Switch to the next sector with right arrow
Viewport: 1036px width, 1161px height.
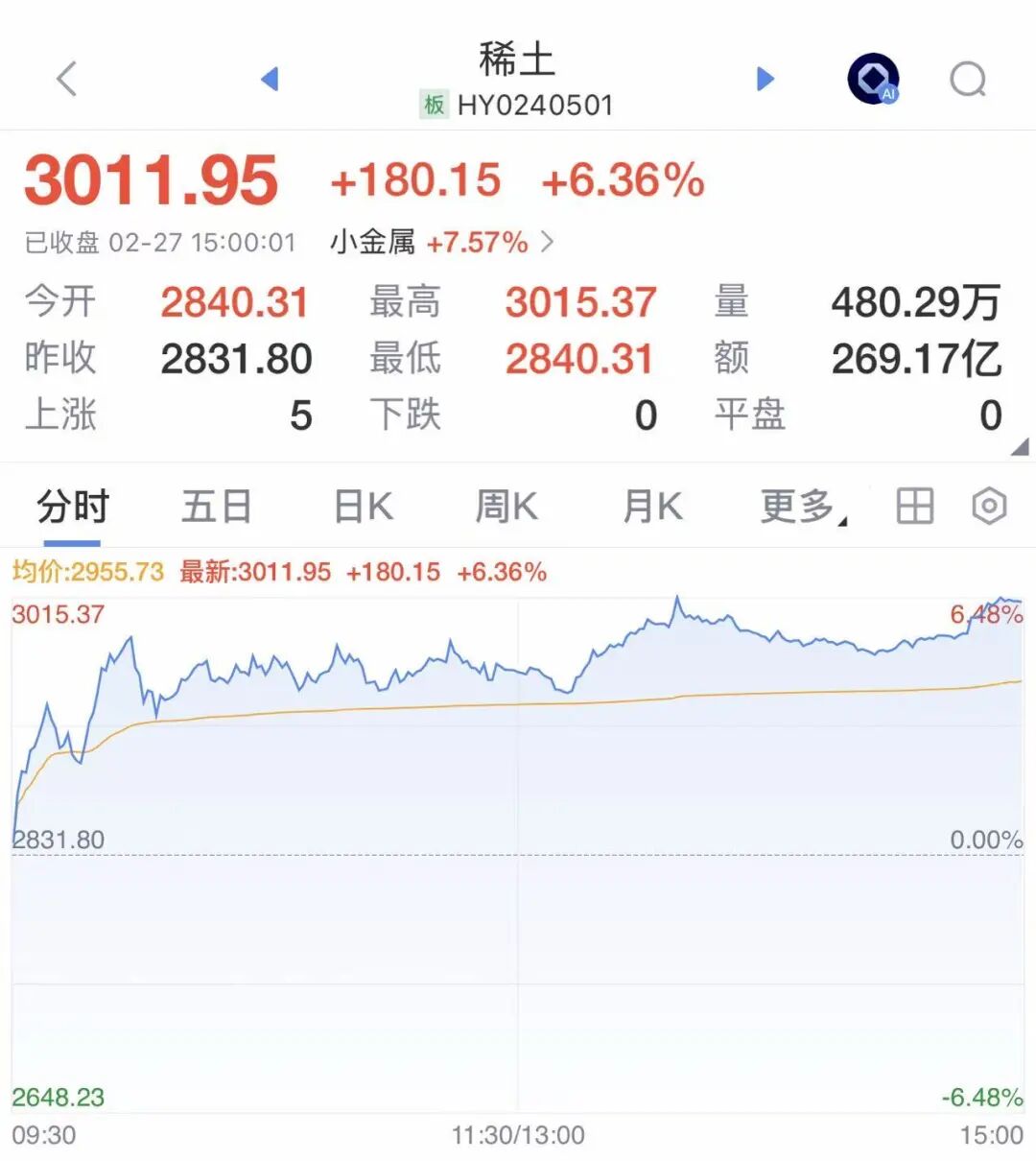(765, 79)
